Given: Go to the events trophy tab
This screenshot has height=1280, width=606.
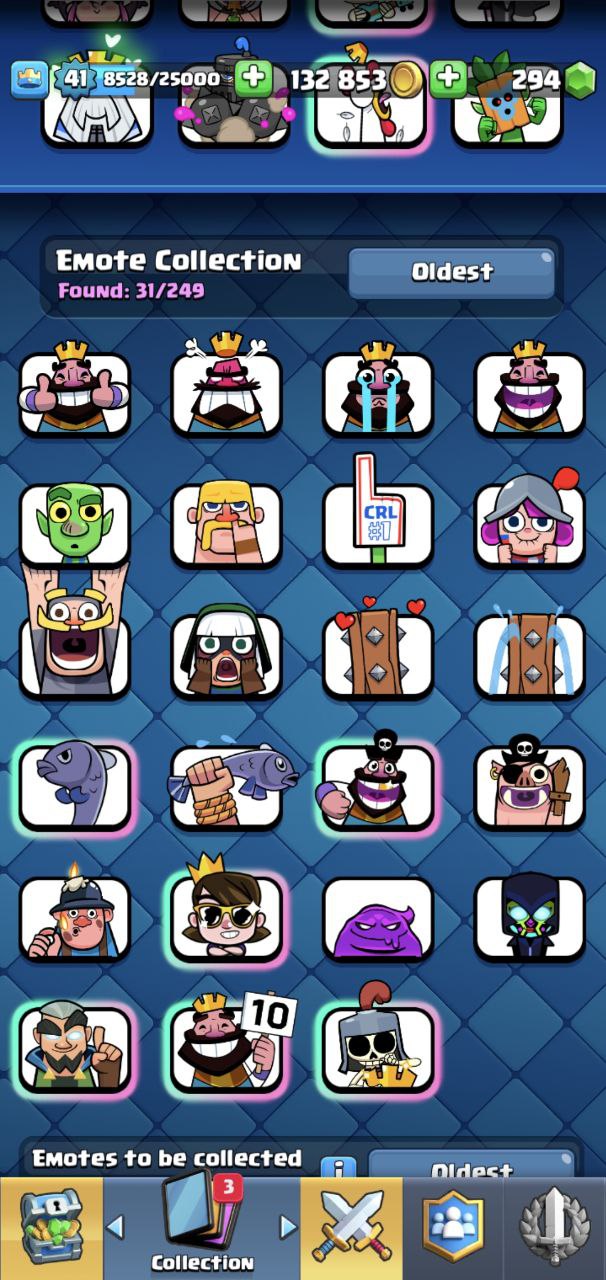Looking at the screenshot, I should (554, 1227).
